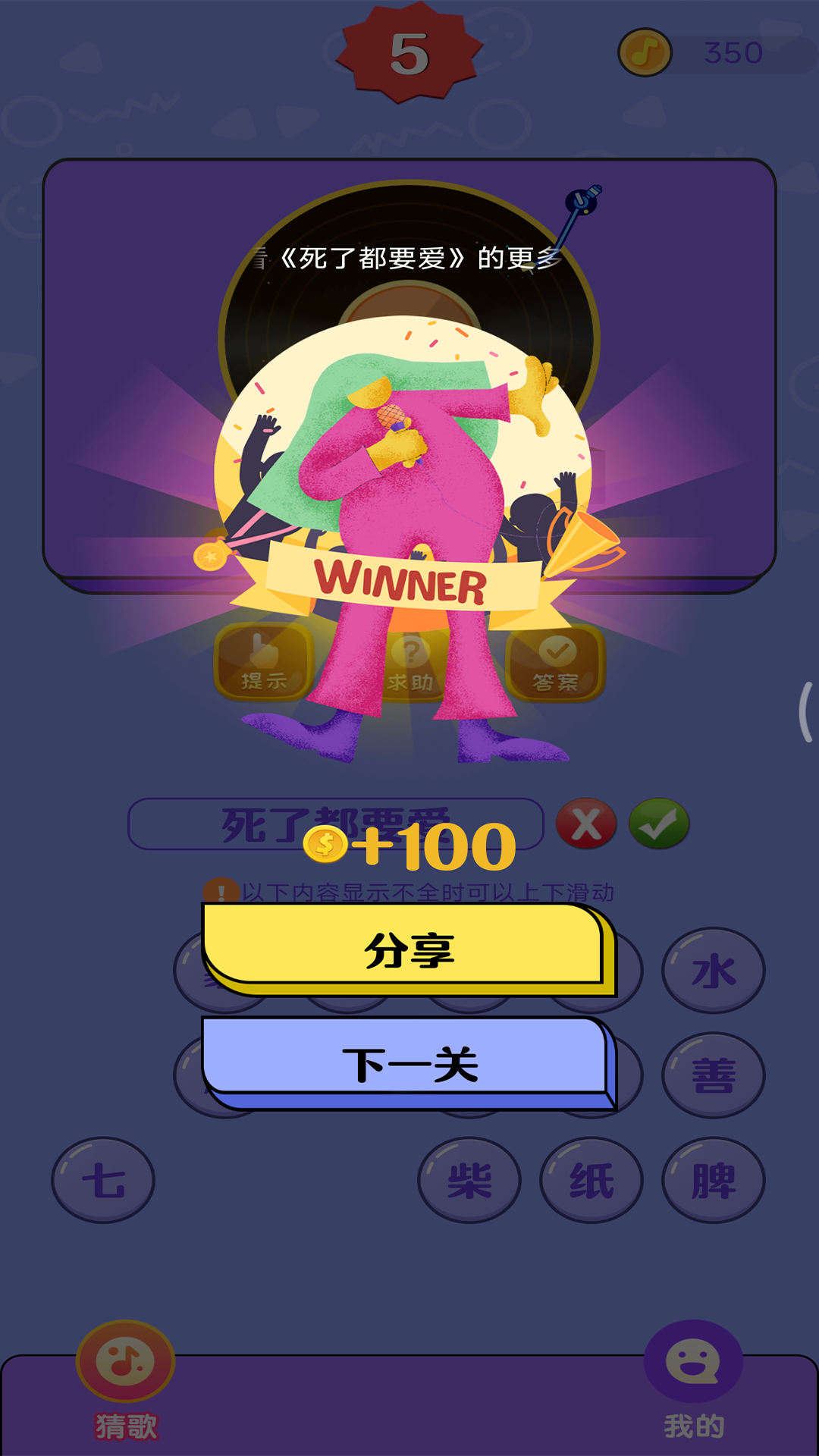Viewport: 819px width, 1456px height.
Task: Select the character tile 纸
Action: 591,1180
